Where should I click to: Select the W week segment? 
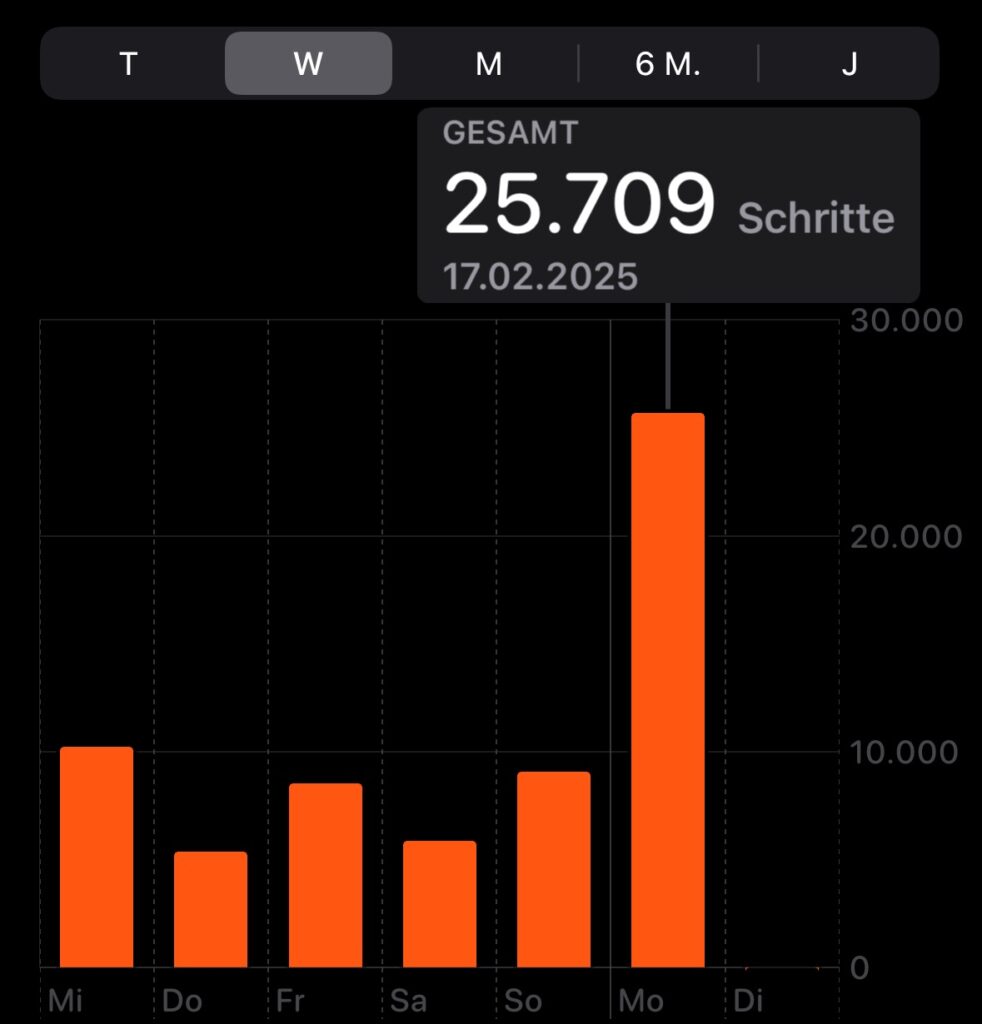click(308, 64)
